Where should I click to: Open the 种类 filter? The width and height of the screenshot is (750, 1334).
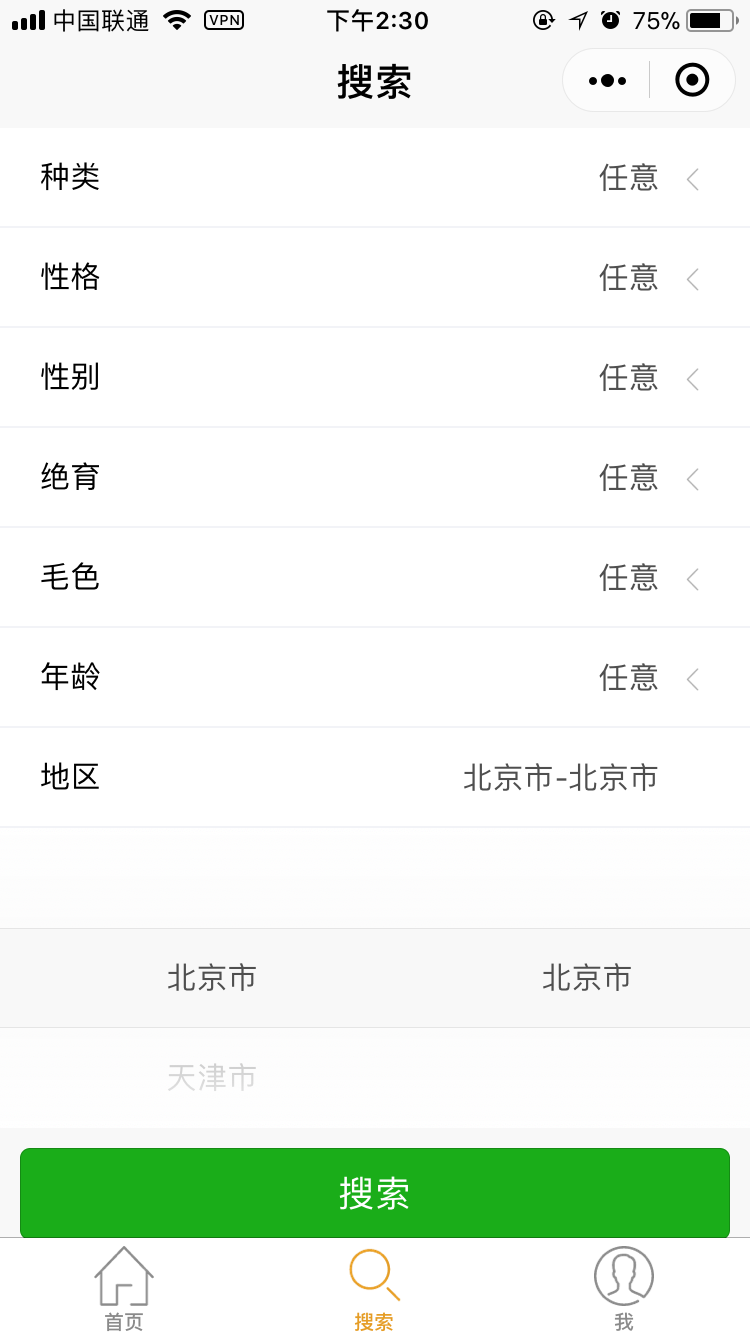point(375,177)
